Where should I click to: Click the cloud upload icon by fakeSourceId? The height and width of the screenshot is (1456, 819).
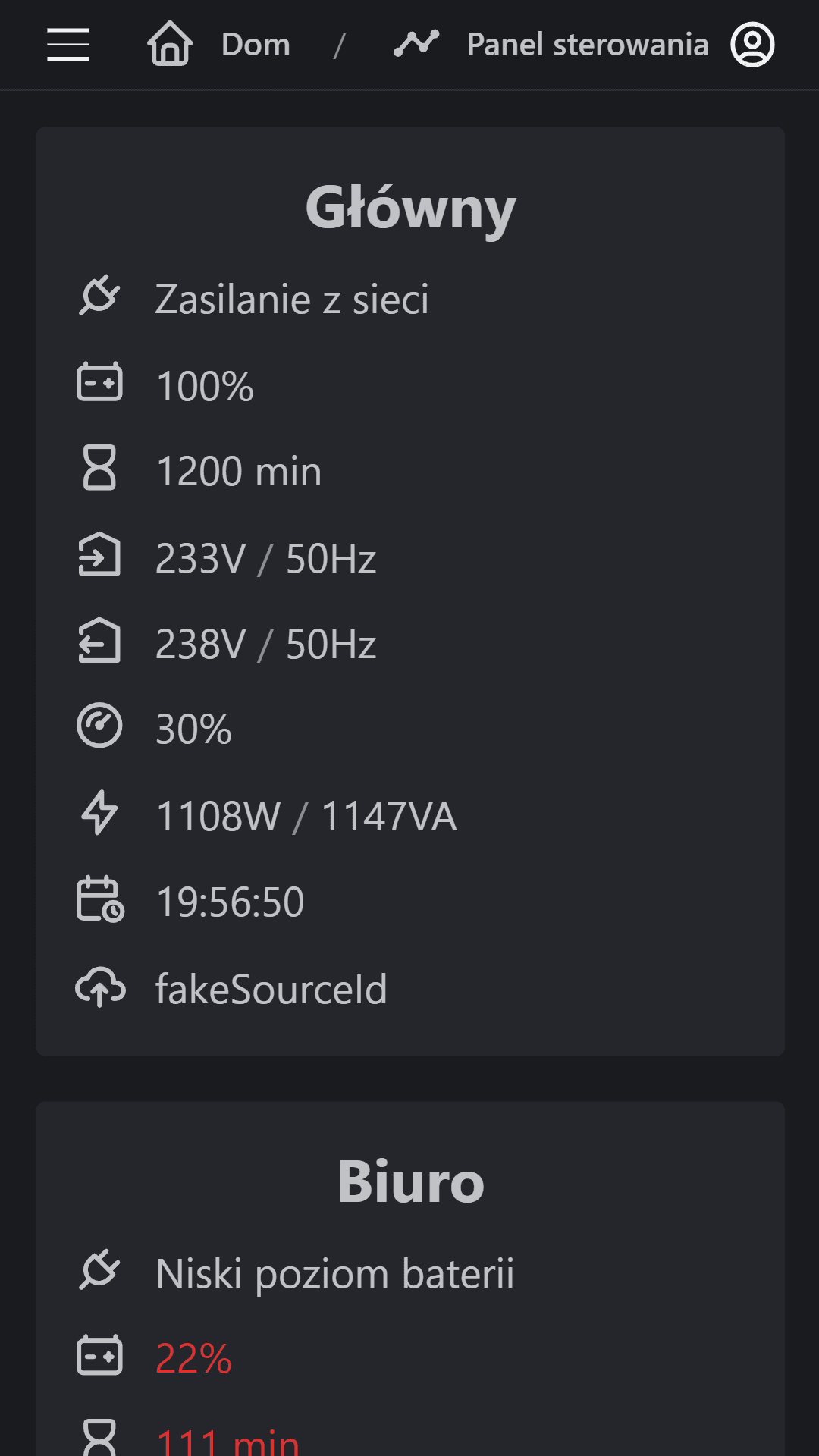pyautogui.click(x=99, y=987)
